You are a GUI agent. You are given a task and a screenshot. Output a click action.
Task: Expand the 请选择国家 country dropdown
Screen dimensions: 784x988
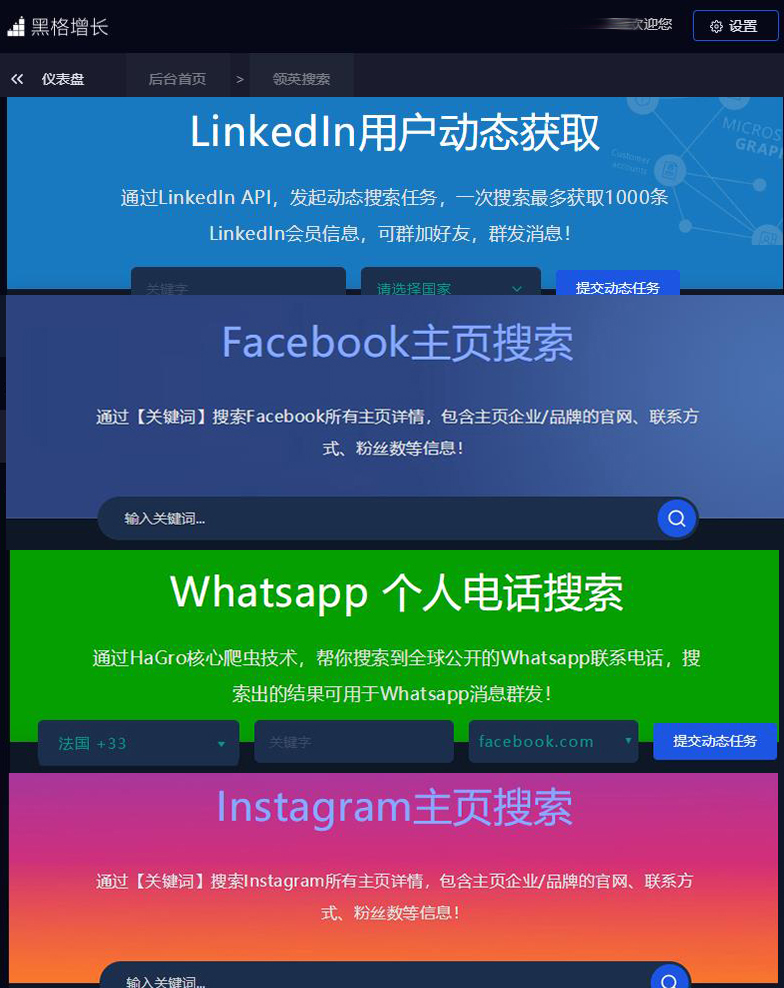click(x=450, y=287)
